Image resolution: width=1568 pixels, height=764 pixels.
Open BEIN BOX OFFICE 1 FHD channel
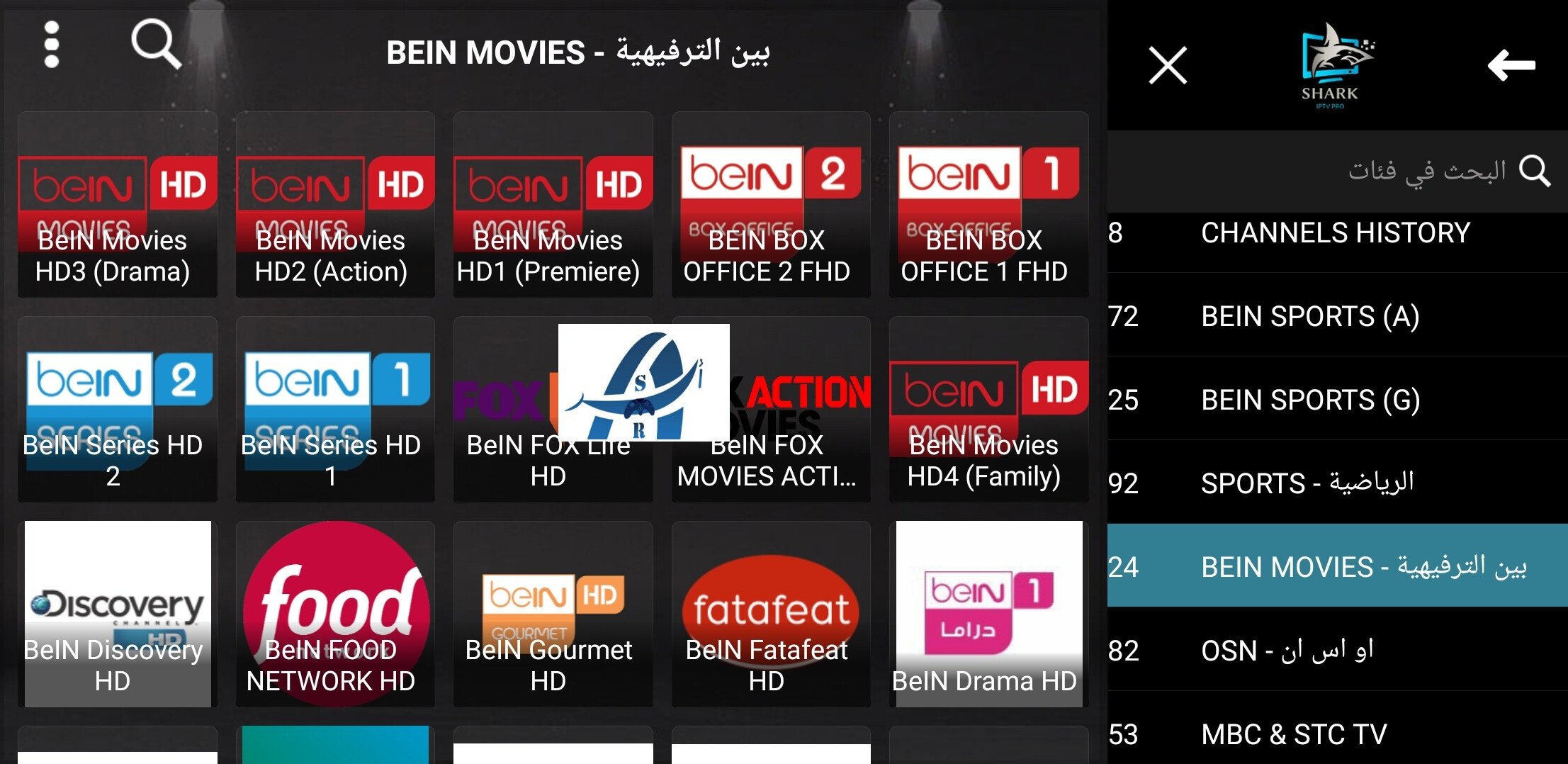point(988,205)
